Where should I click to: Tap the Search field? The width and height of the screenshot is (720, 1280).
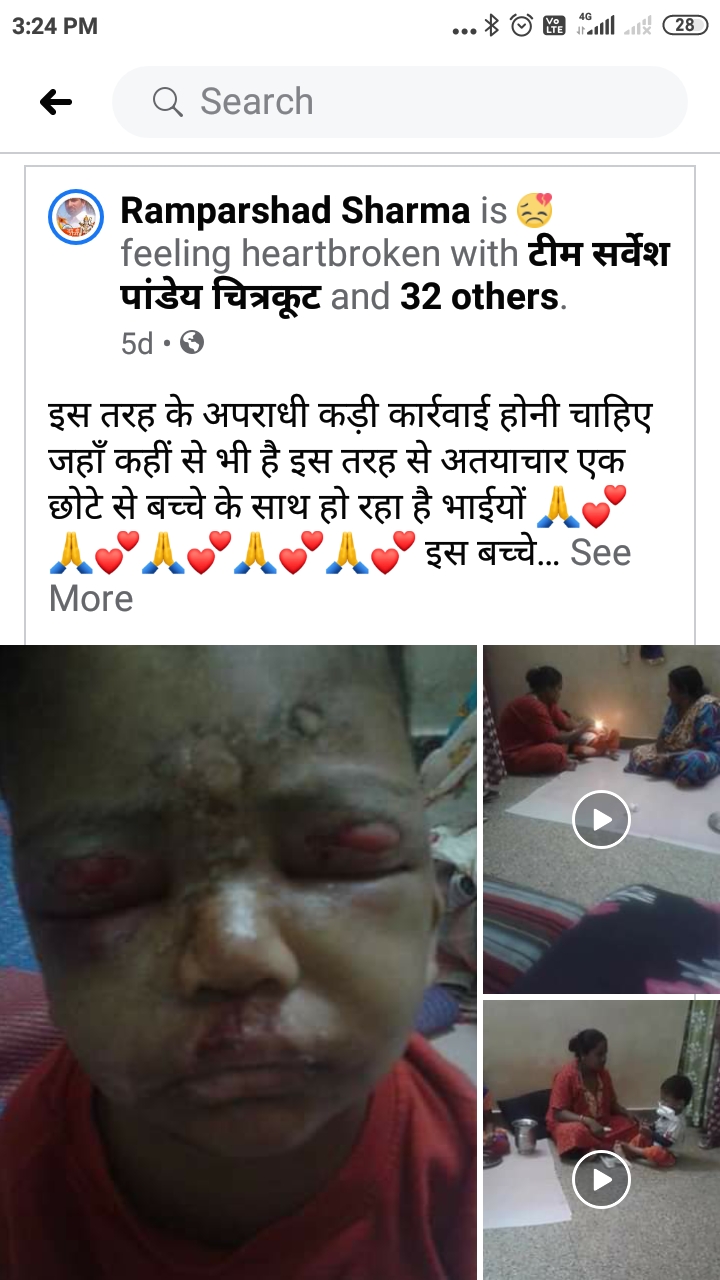pyautogui.click(x=400, y=102)
